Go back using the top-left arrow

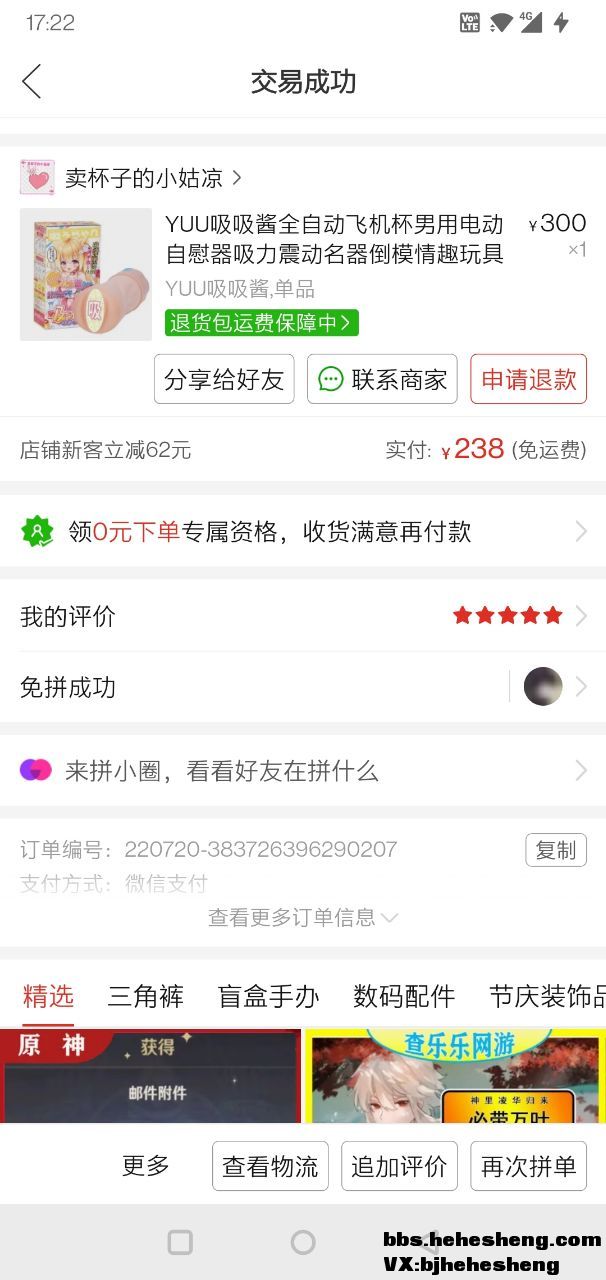(x=32, y=81)
